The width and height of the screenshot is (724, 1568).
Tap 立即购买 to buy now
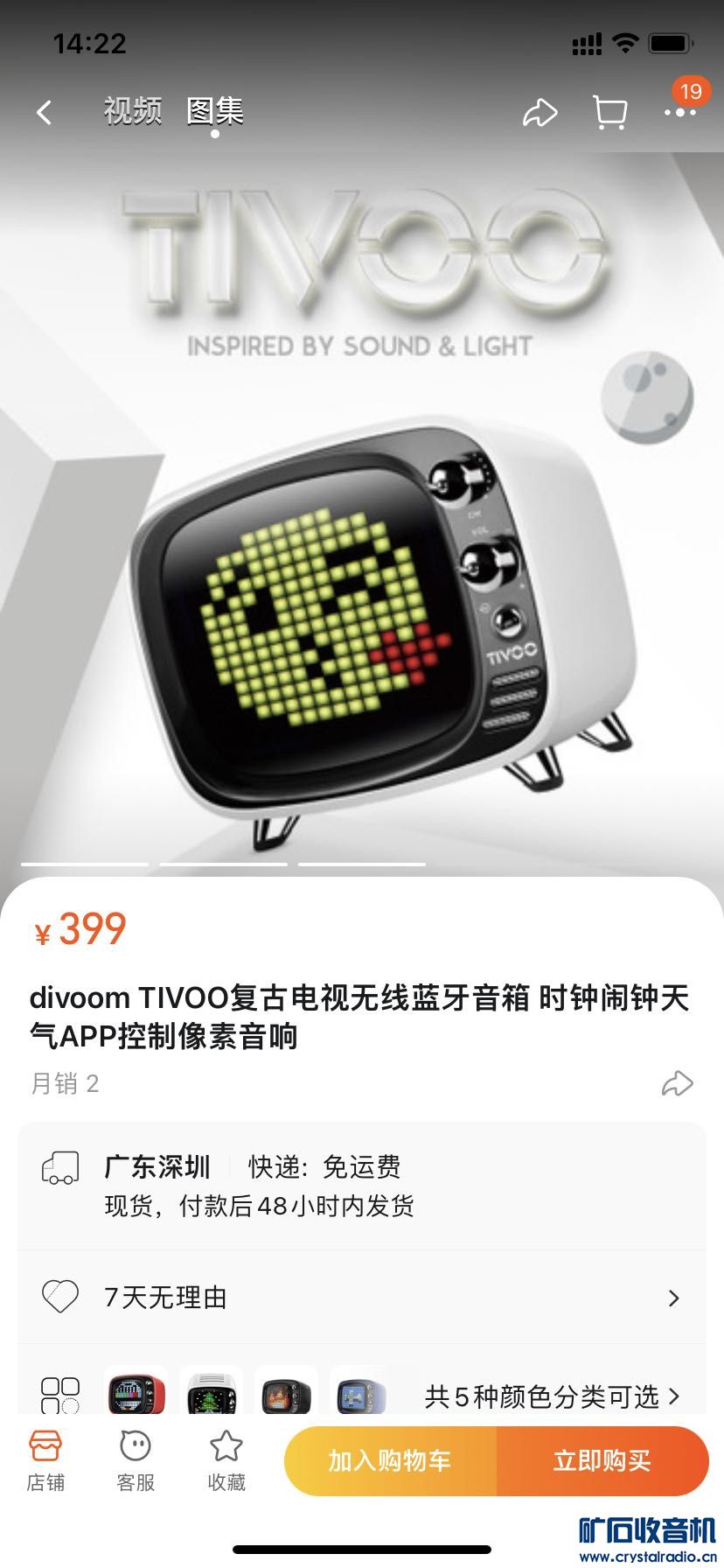point(602,1460)
